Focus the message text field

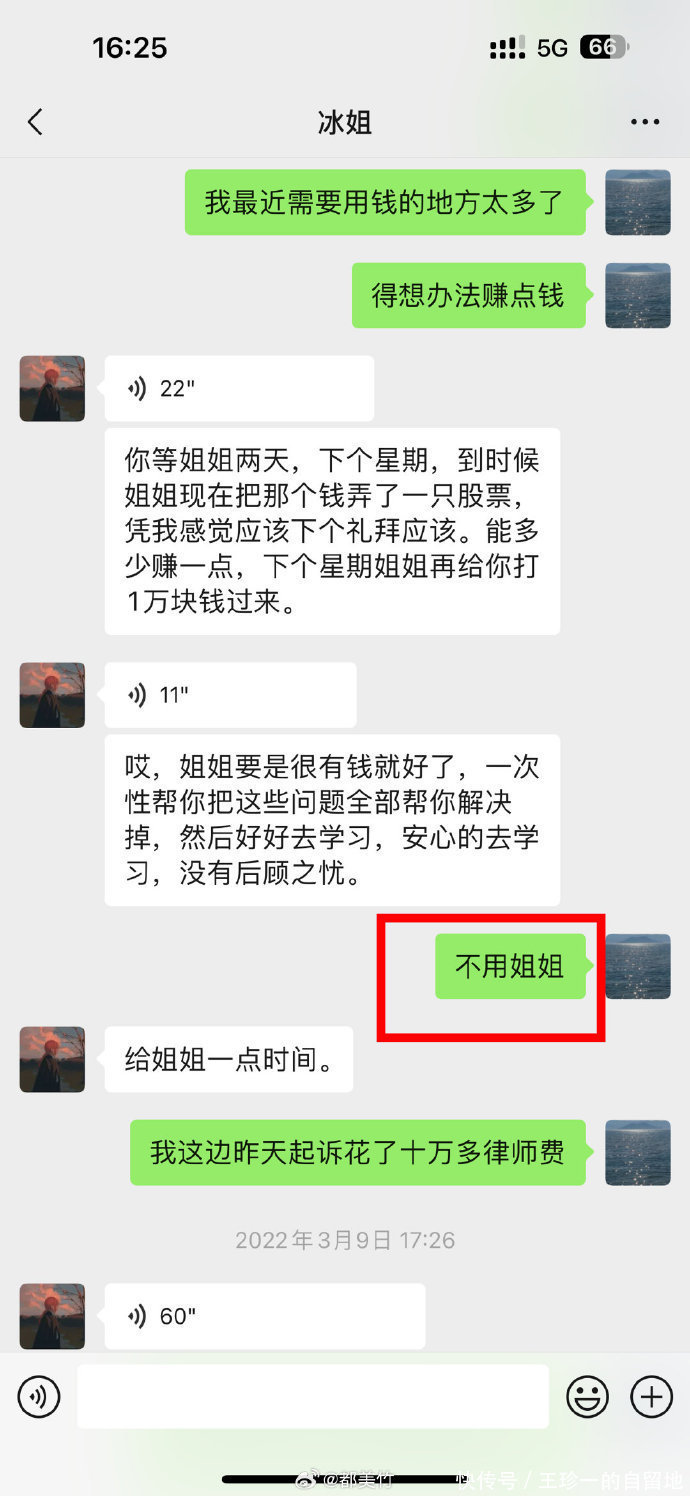click(312, 1397)
